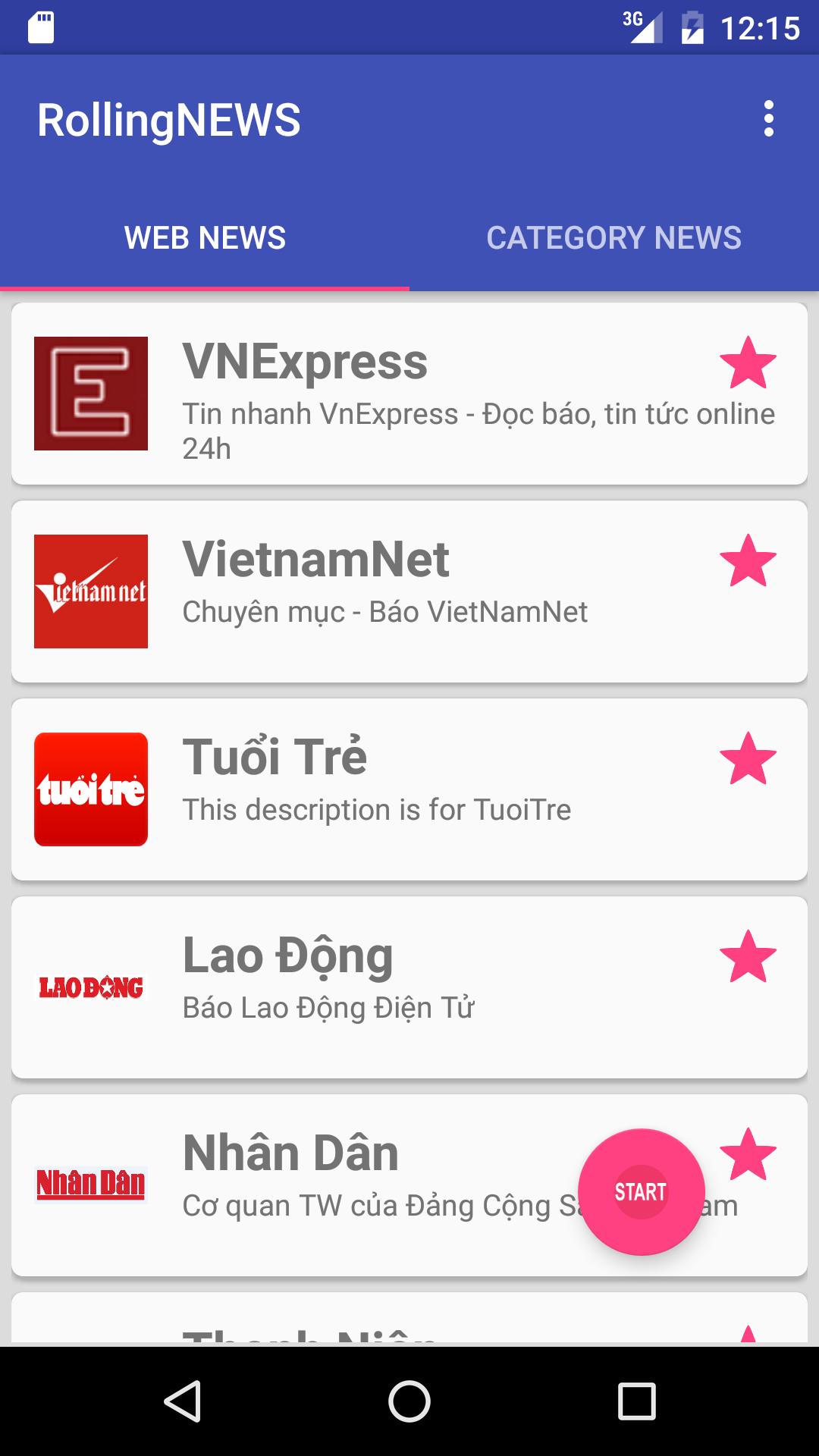Tap the START floating button

(x=641, y=1192)
